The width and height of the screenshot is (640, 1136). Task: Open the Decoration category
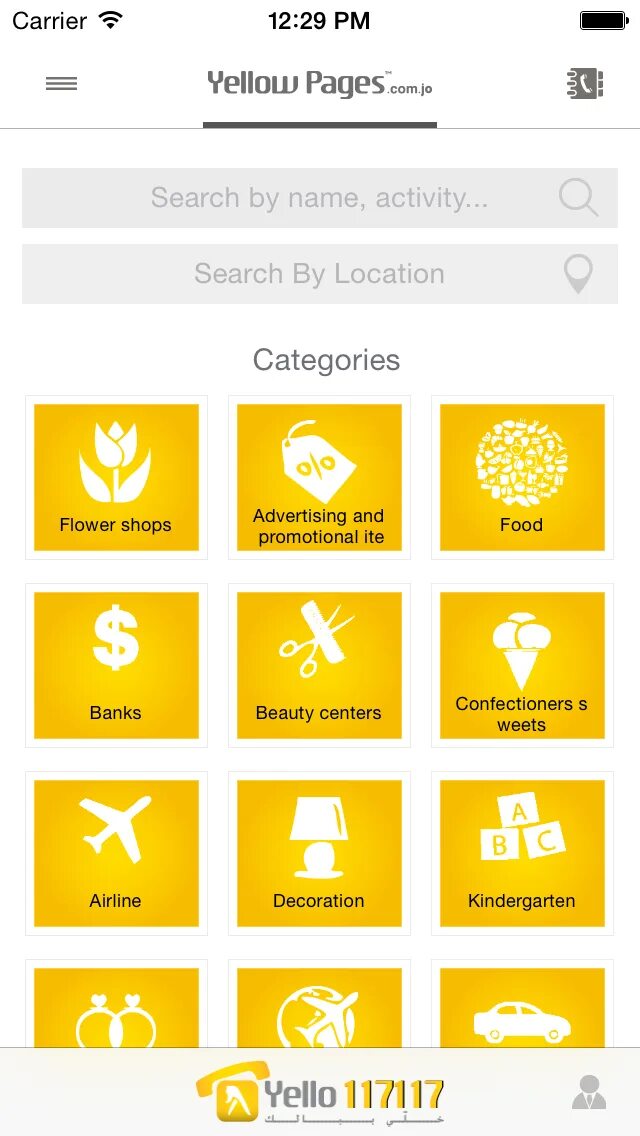[x=319, y=853]
